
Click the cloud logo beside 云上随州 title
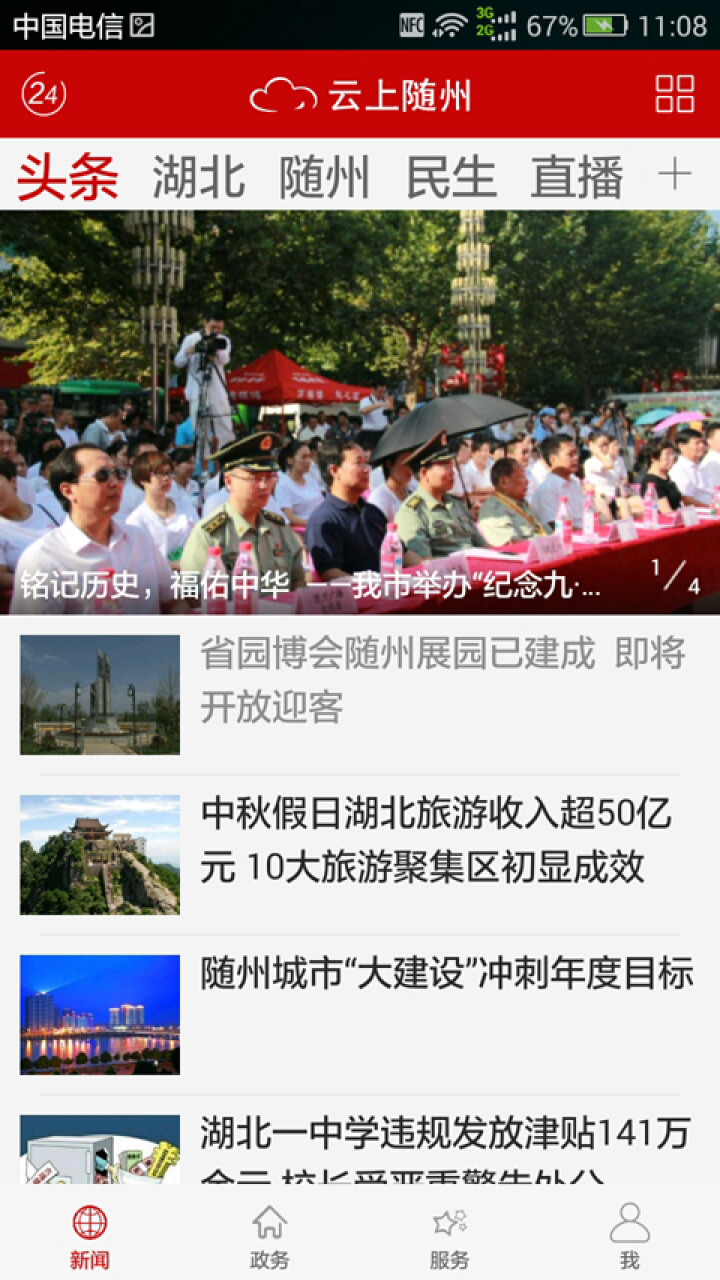[x=288, y=95]
